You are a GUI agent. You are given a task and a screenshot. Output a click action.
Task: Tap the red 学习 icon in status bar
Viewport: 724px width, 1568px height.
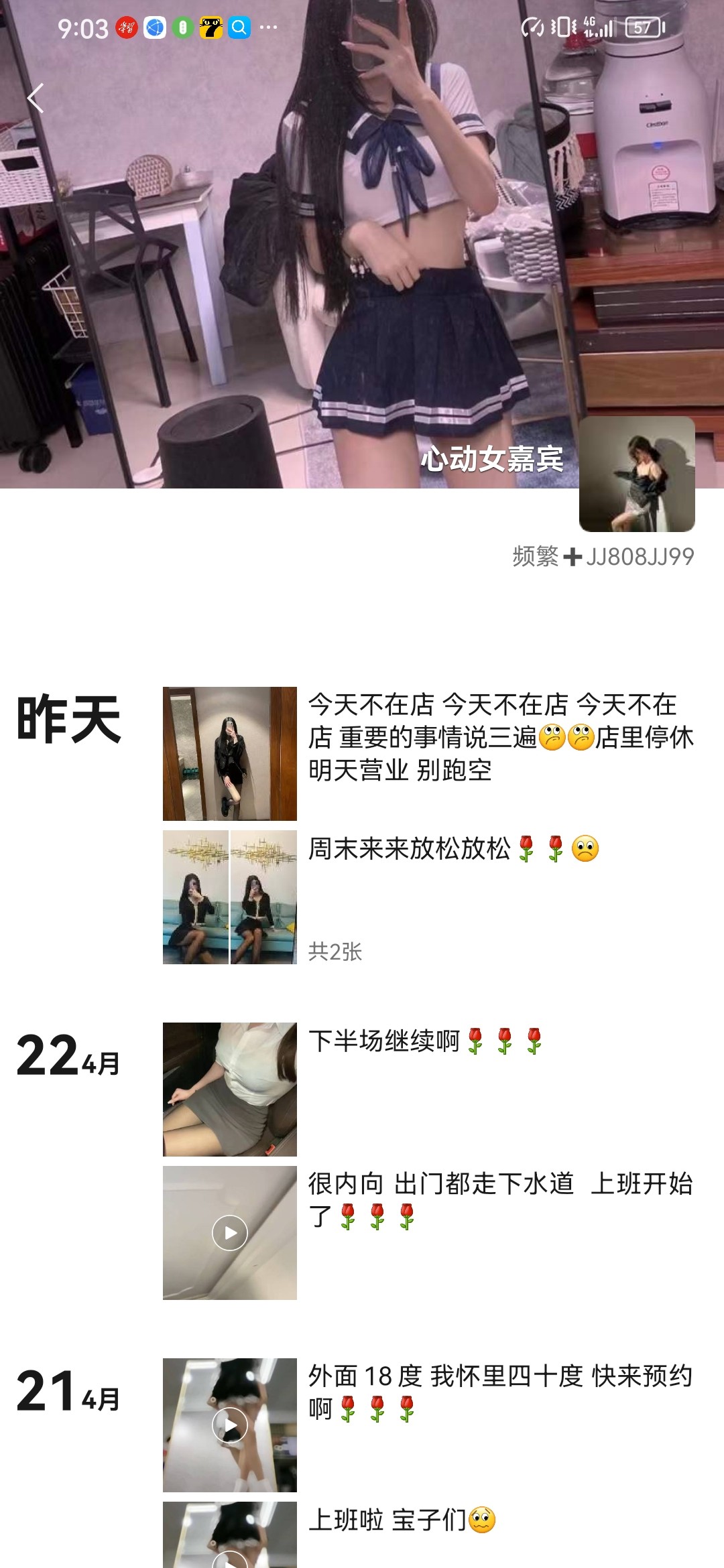(127, 27)
